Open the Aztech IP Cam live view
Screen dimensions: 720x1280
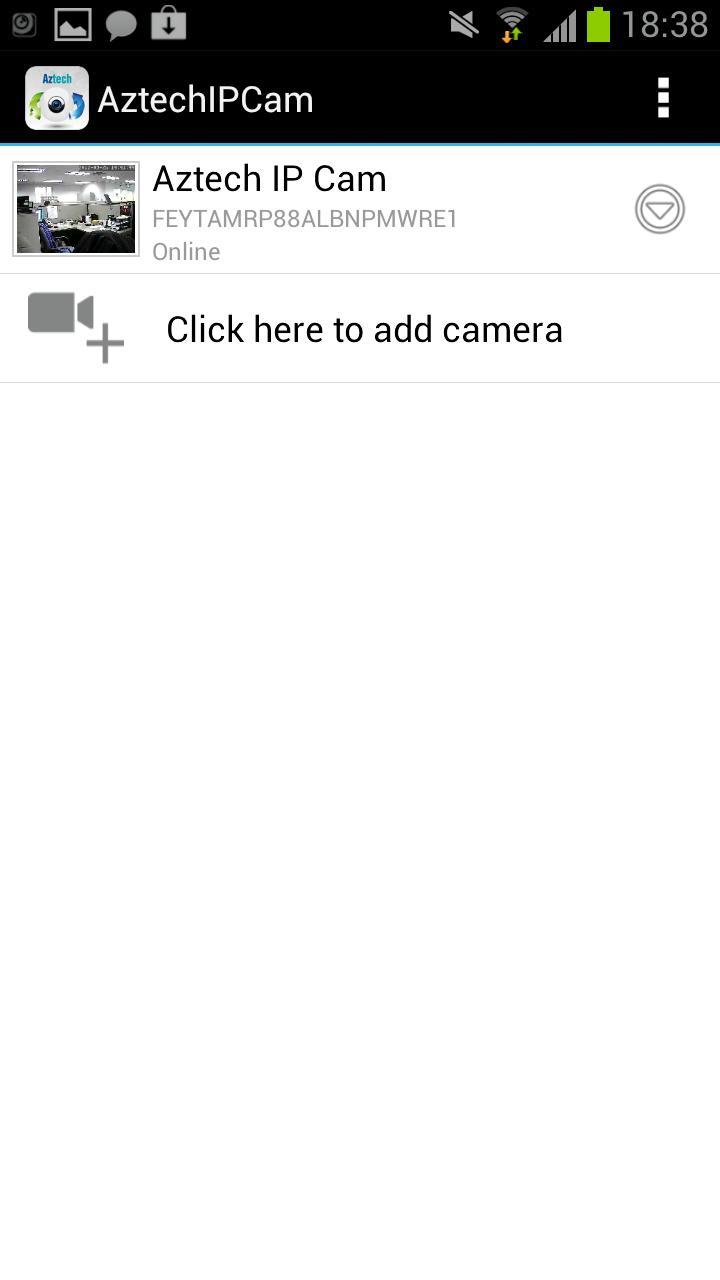tap(76, 209)
